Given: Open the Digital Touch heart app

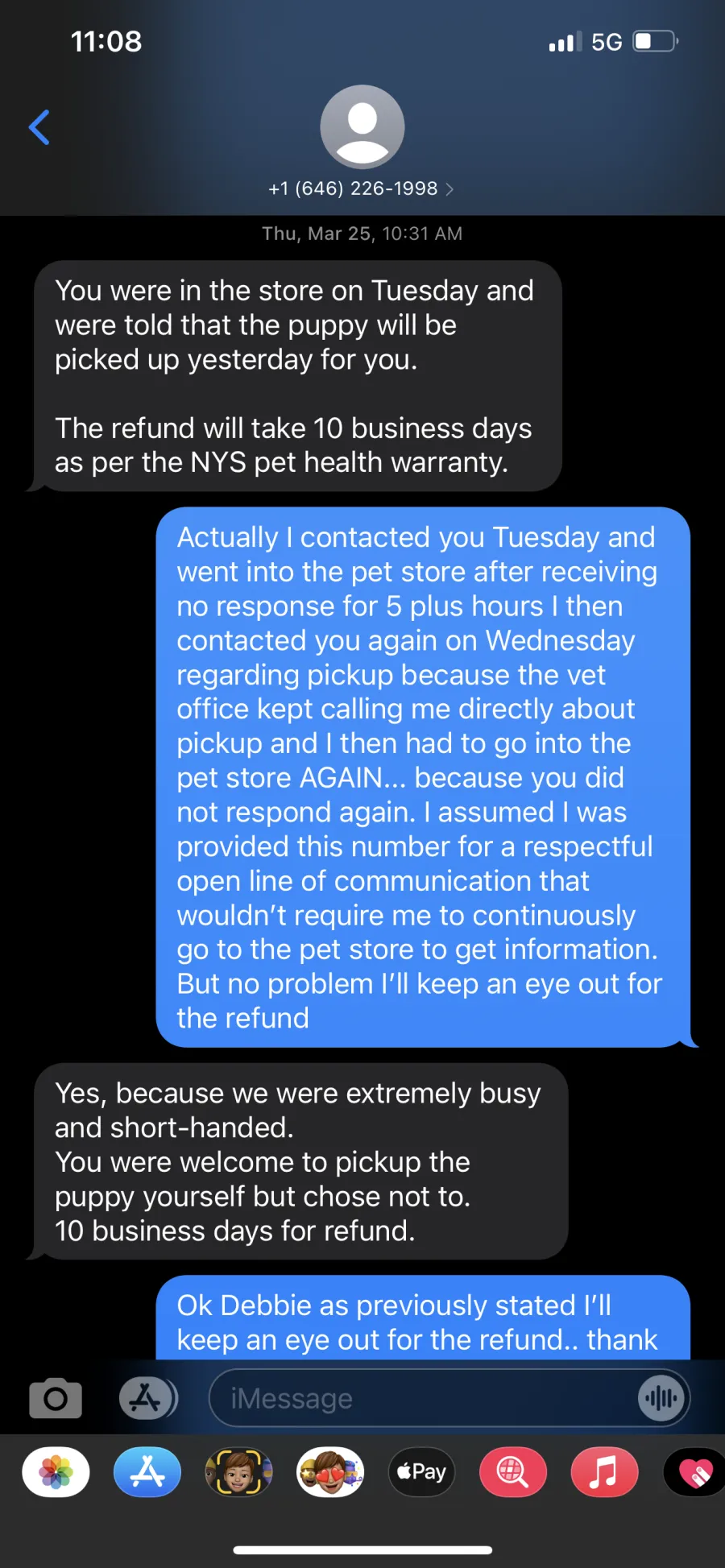Looking at the screenshot, I should pyautogui.click(x=694, y=1472).
